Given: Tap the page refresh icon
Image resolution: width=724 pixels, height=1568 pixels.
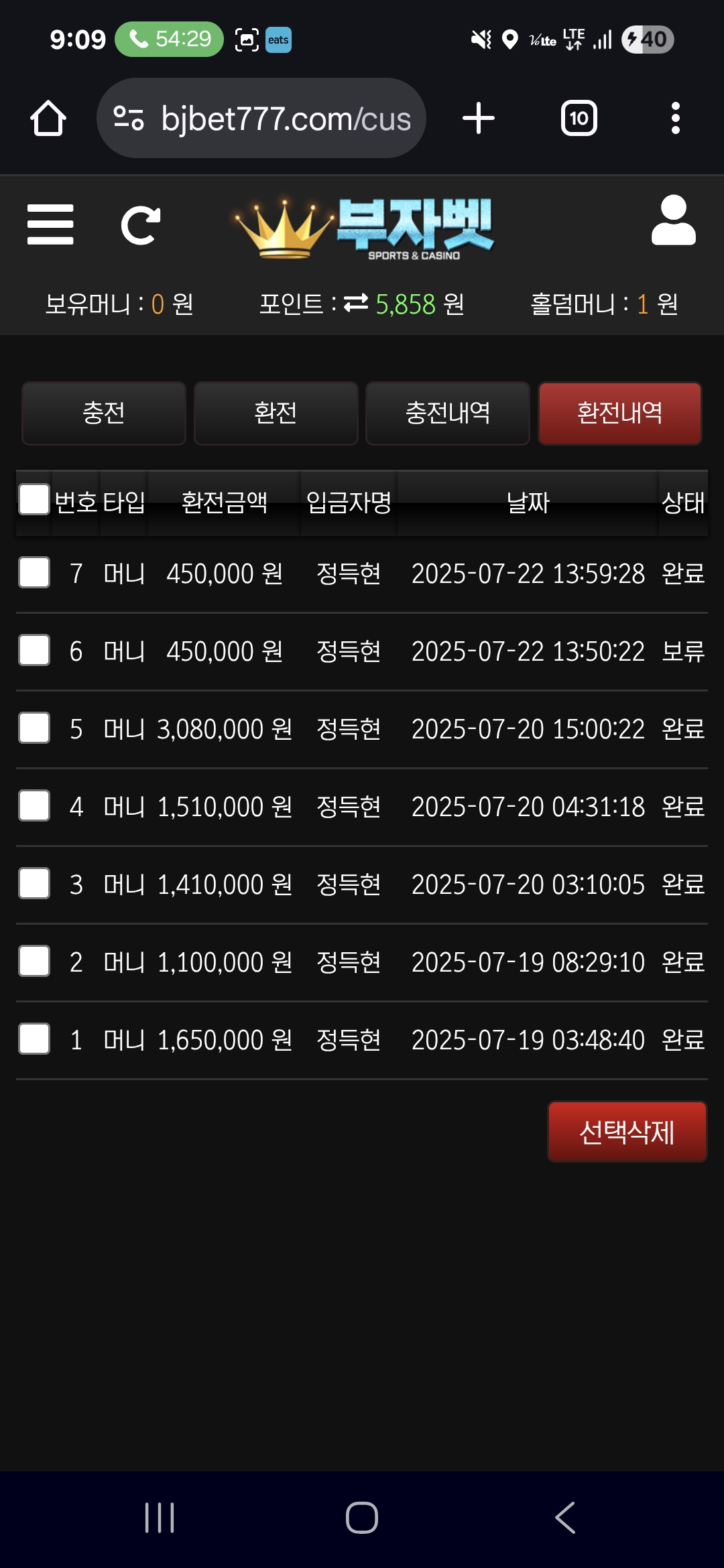Looking at the screenshot, I should [141, 225].
